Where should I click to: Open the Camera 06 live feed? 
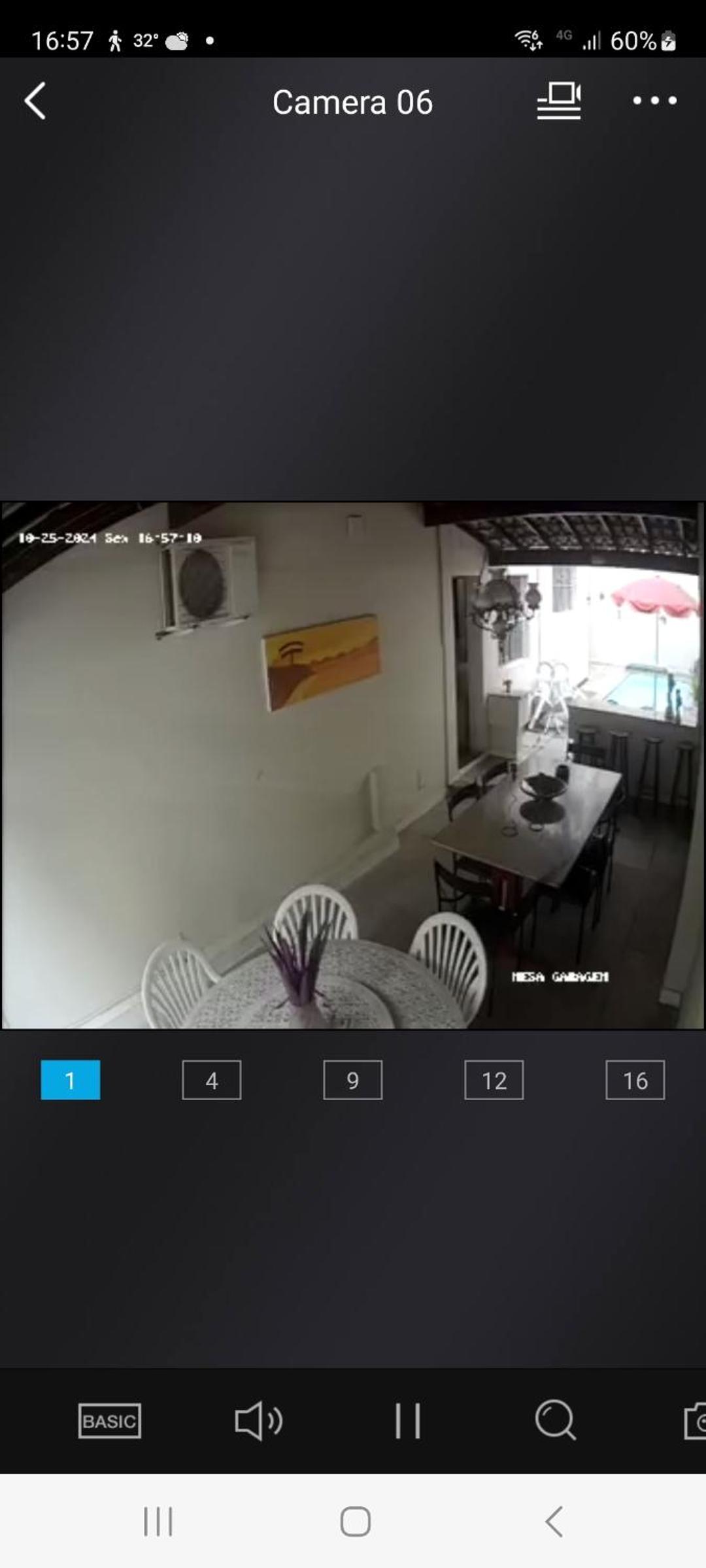coord(352,764)
